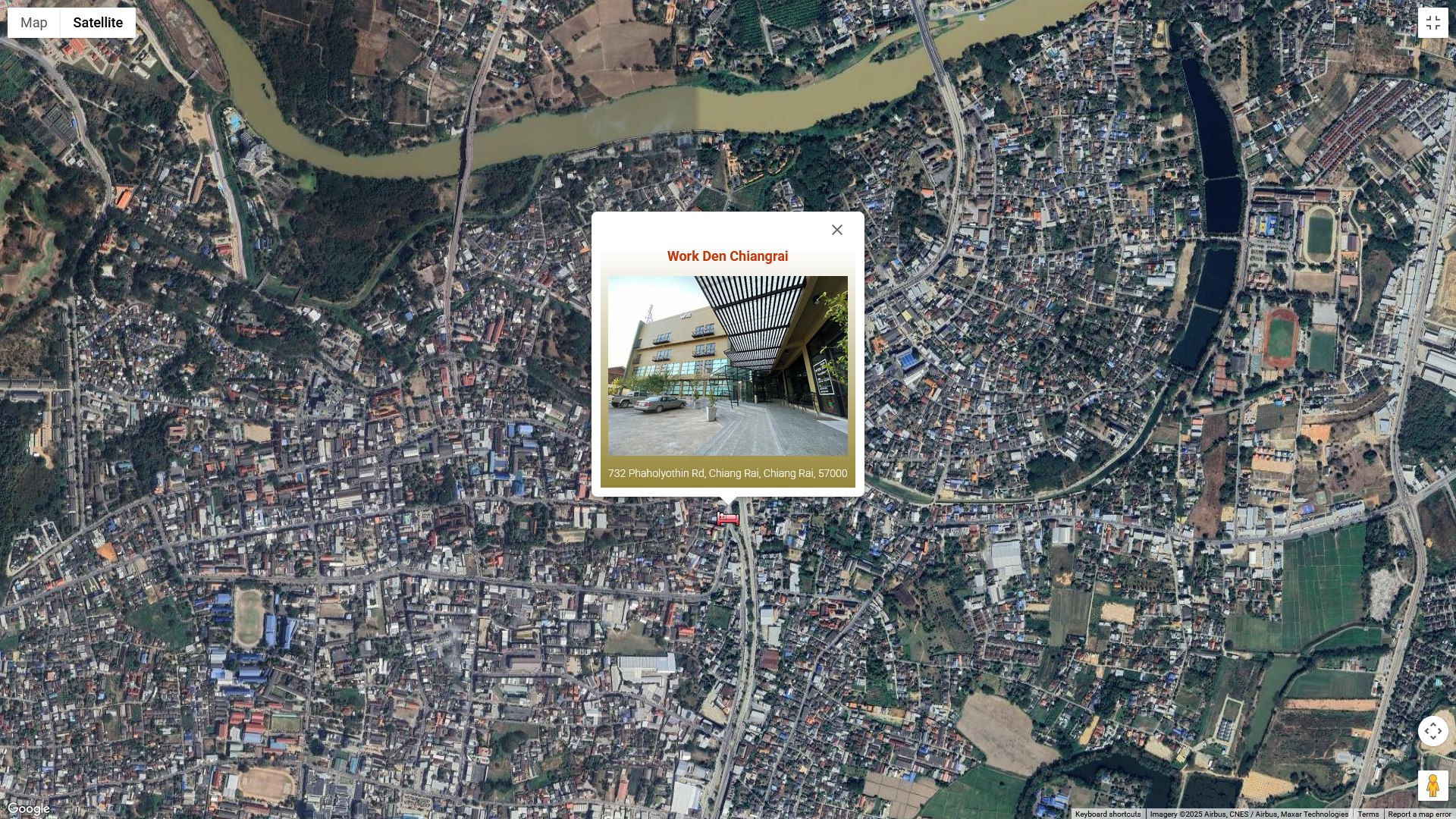Viewport: 1456px width, 819px height.
Task: Report a map error
Action: click(1419, 814)
